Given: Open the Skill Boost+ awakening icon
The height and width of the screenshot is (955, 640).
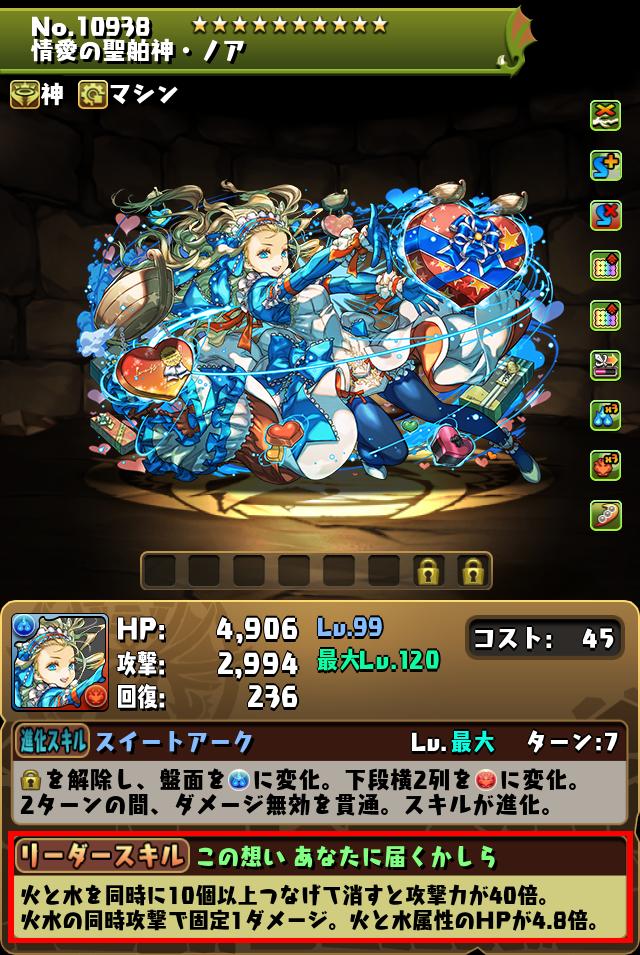Looking at the screenshot, I should pyautogui.click(x=605, y=165).
